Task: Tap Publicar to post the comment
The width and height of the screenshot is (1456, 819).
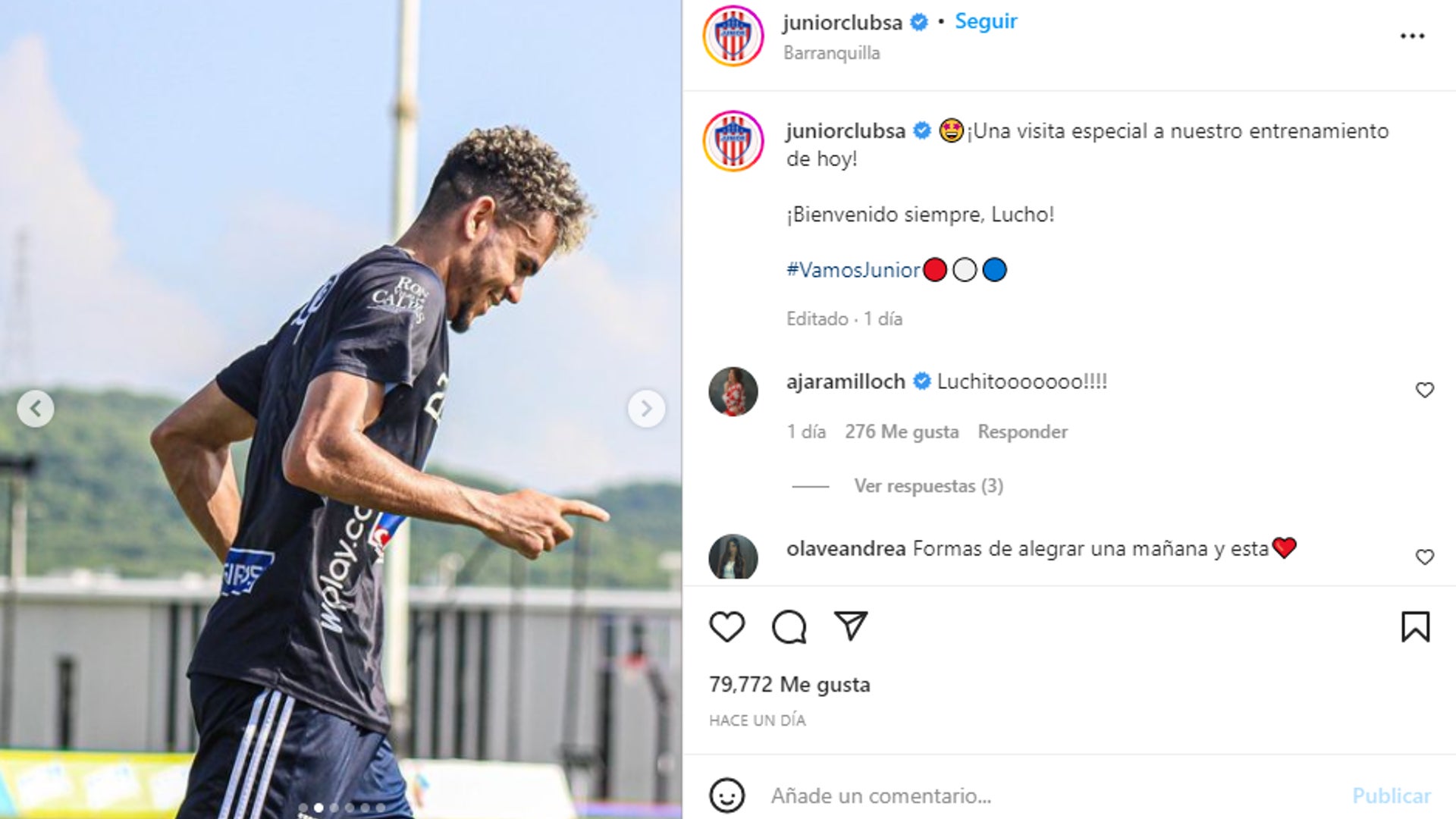Action: click(1391, 795)
